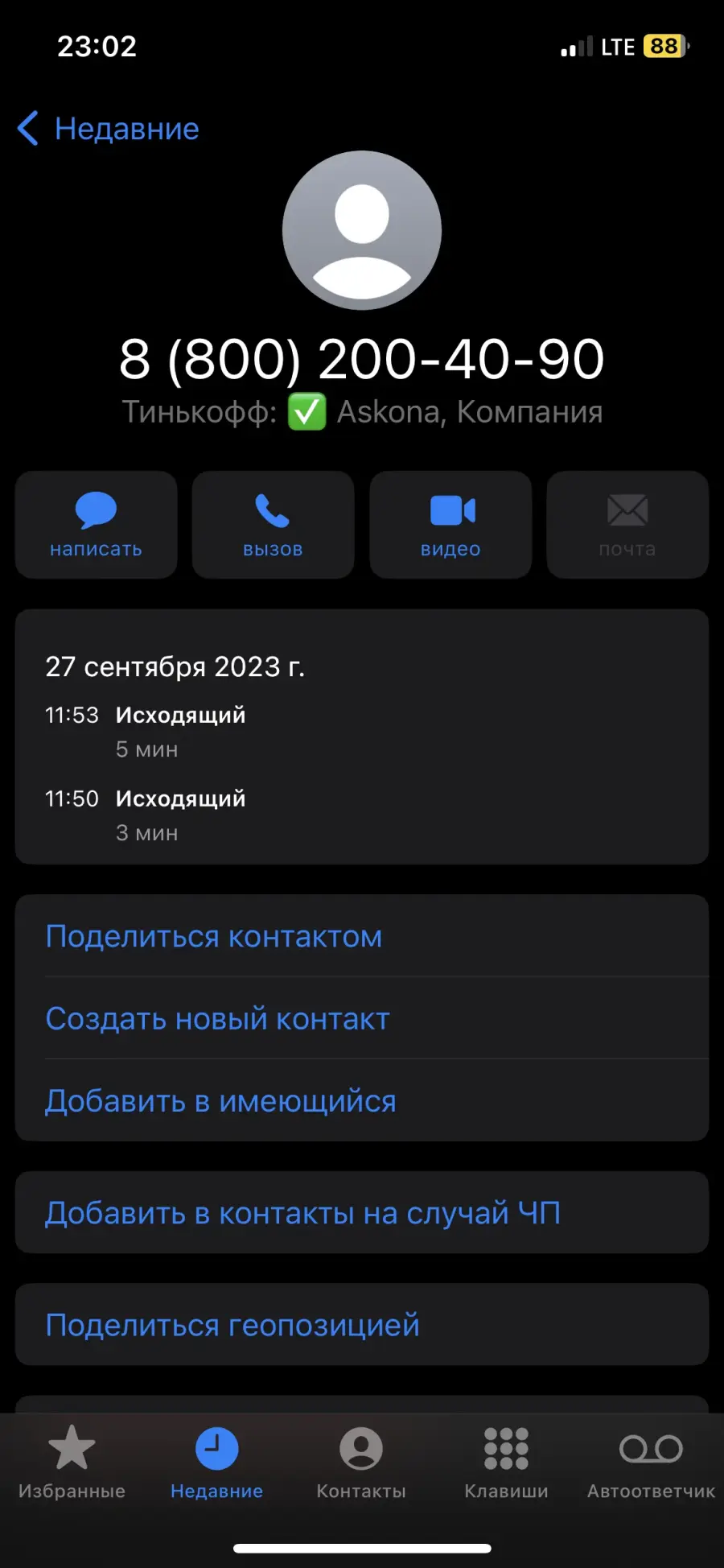Tap Добавить в контакты на случай ЧП
This screenshot has height=1568, width=724.
362,1212
